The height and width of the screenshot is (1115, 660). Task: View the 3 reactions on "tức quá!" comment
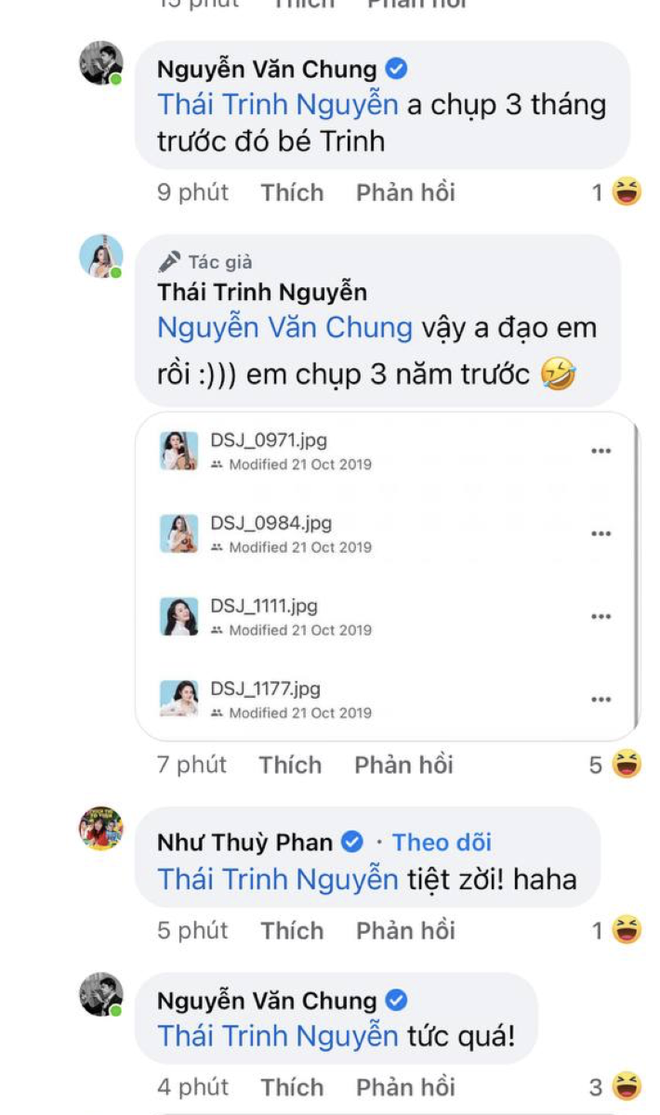[x=615, y=1086]
